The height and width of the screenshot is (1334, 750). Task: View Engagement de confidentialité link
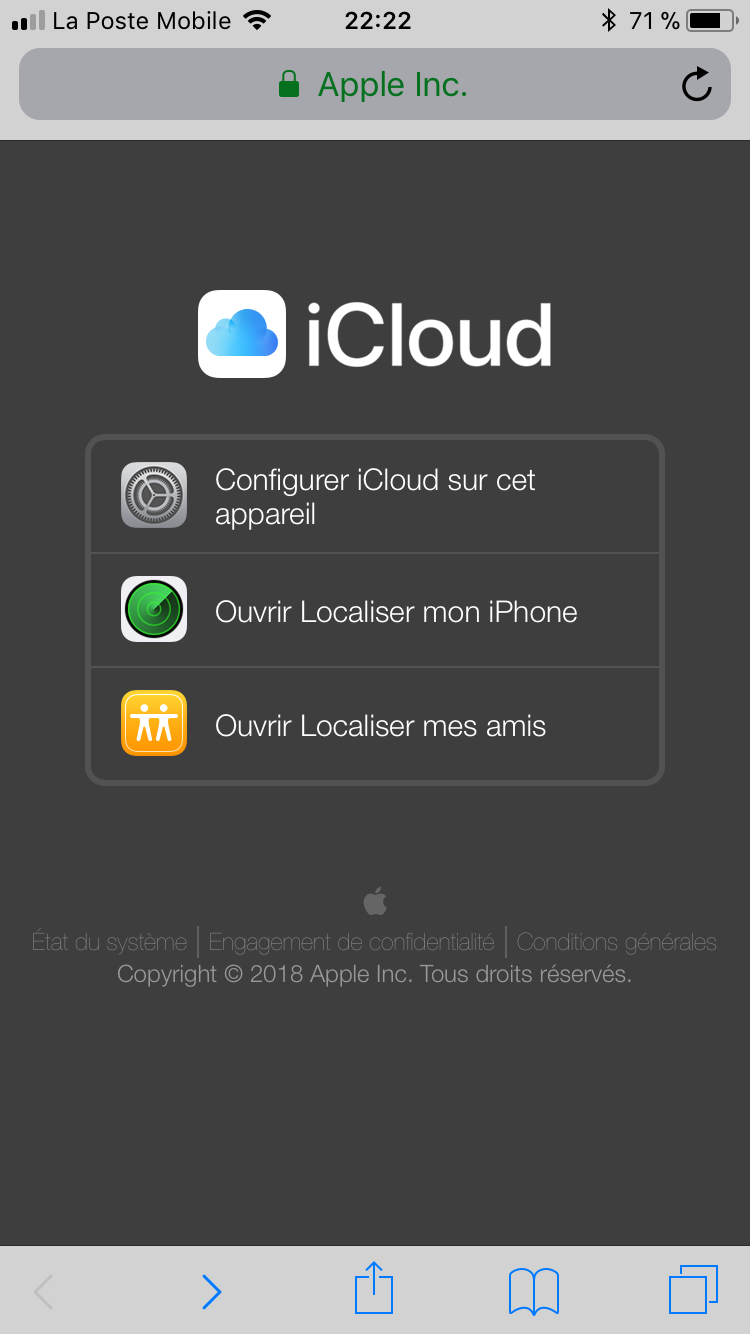351,942
